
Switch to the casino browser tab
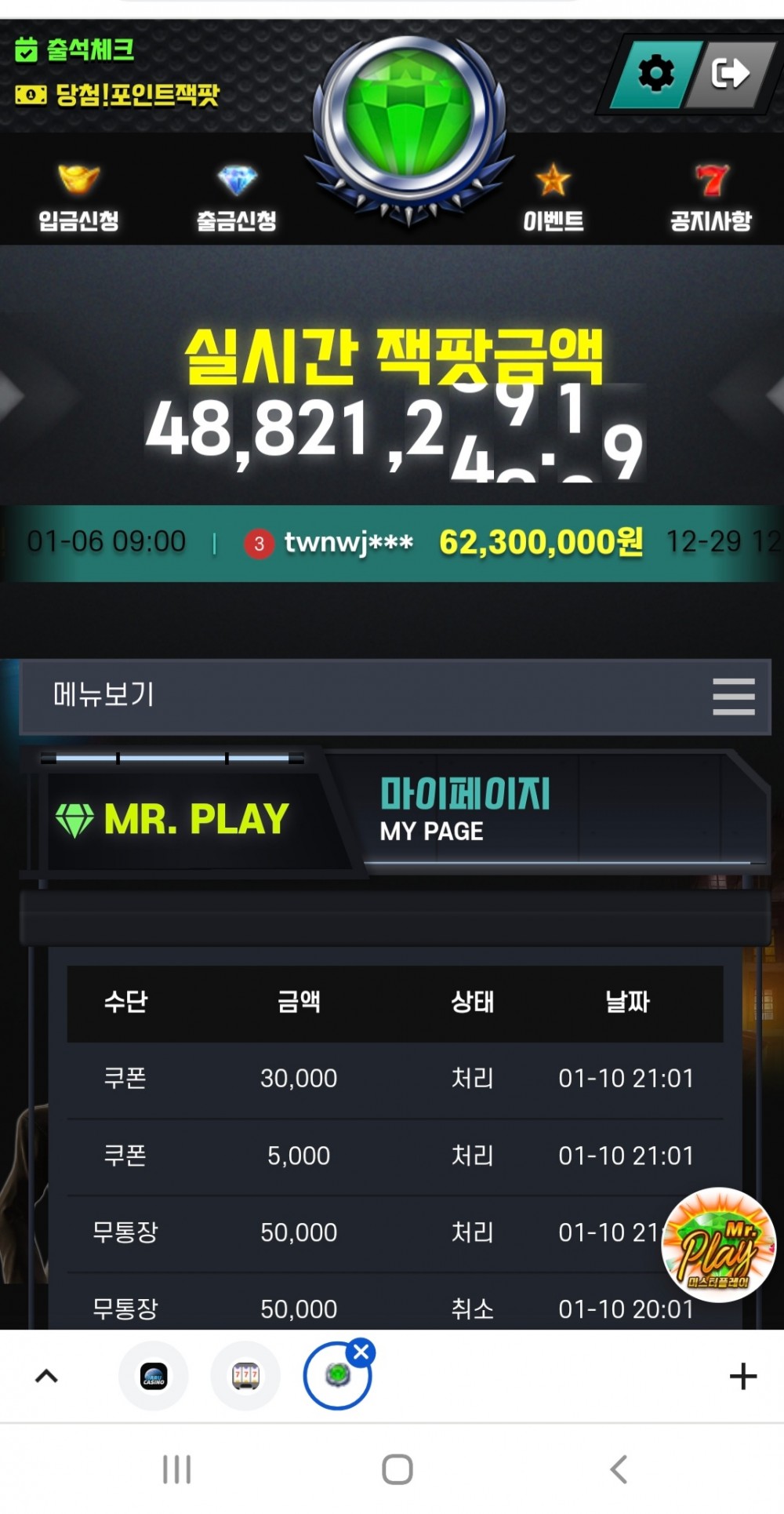pos(154,1376)
